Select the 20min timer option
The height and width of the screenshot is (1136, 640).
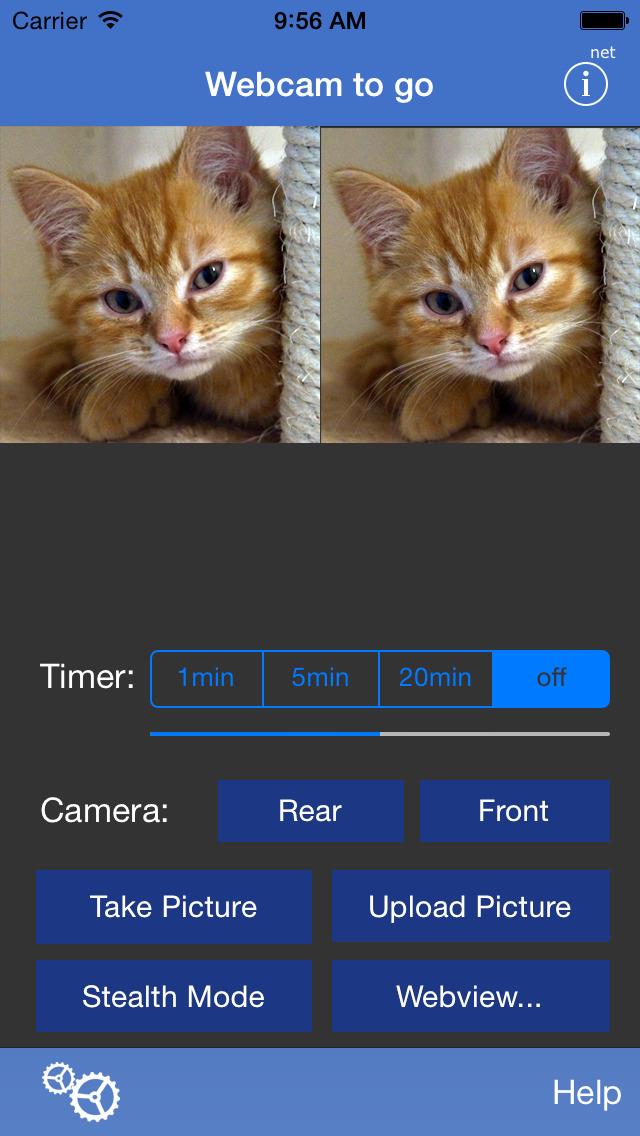436,678
